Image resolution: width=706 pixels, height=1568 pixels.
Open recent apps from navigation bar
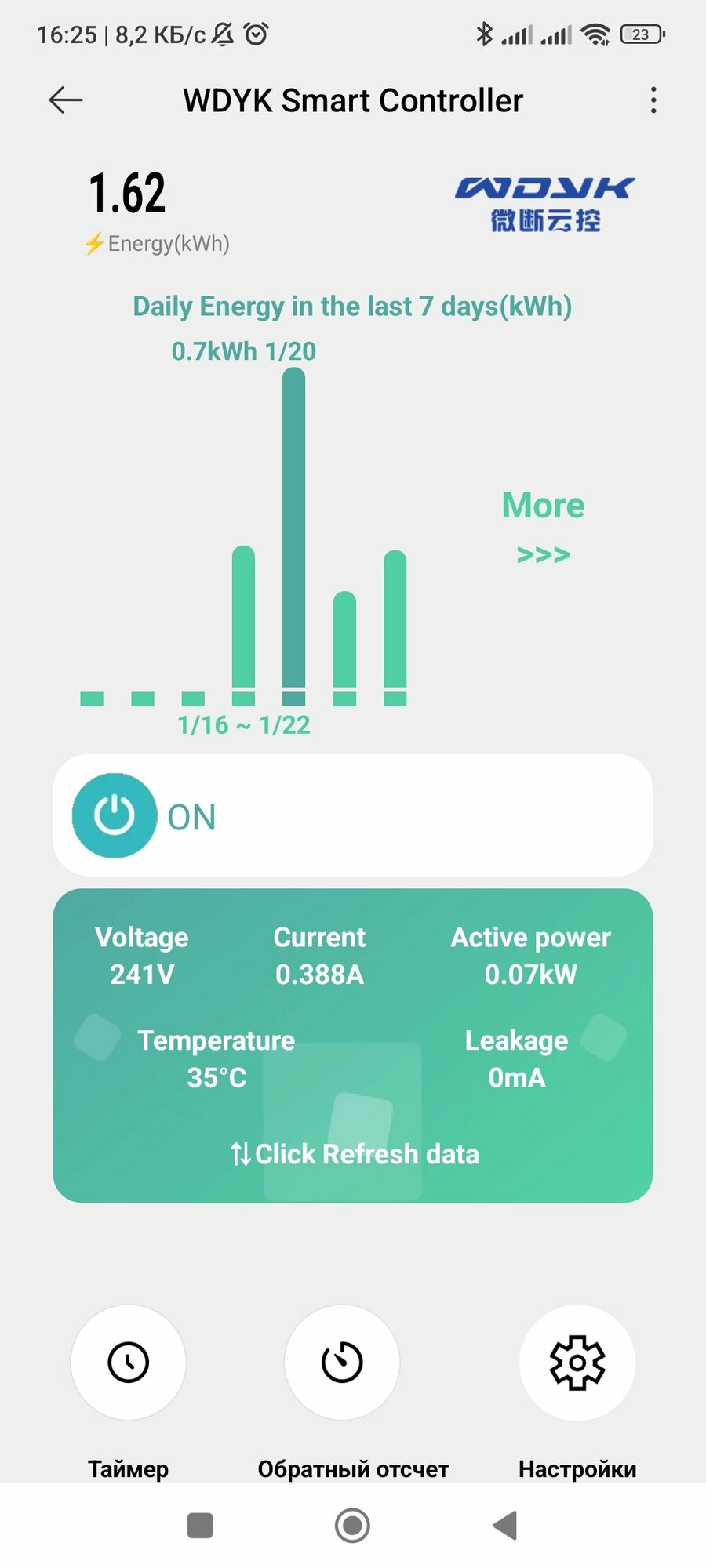click(200, 1526)
